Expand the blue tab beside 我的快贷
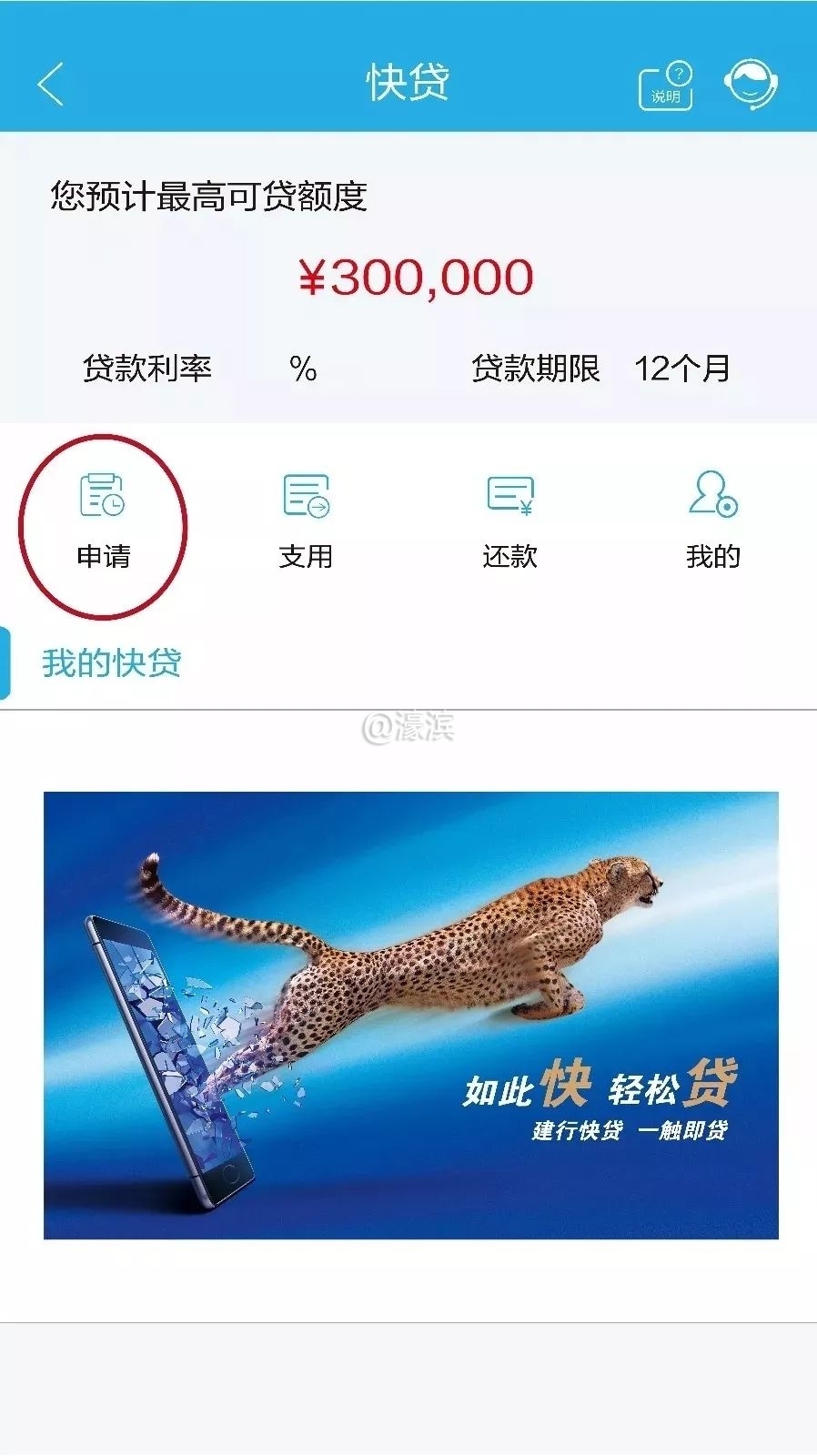The image size is (817, 1456). pos(7,662)
